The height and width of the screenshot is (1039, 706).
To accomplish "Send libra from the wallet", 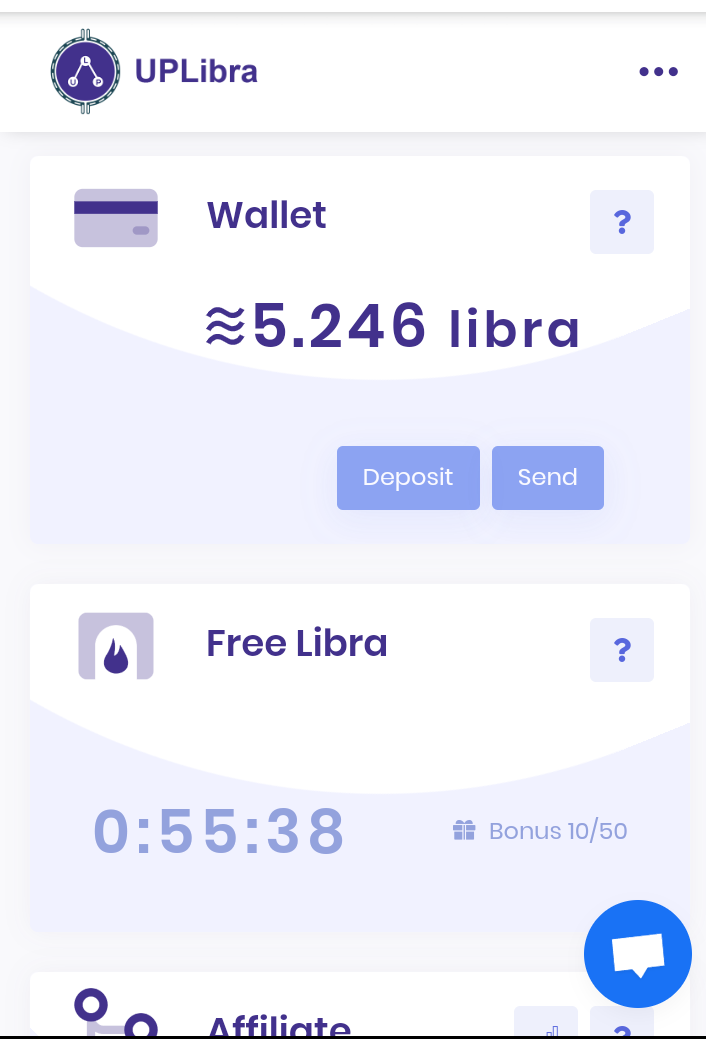I will (548, 478).
